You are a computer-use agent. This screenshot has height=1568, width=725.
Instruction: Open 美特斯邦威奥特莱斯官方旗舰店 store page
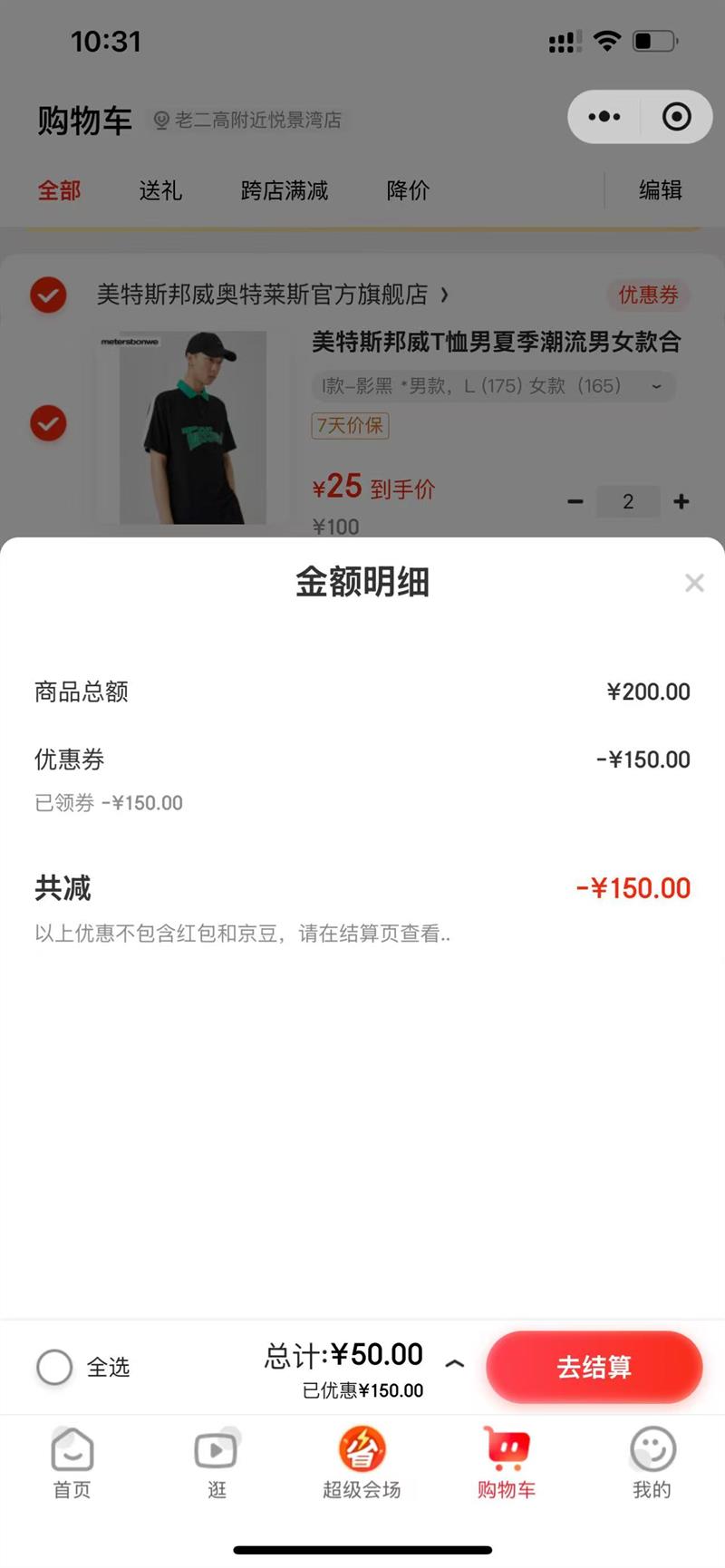coord(272,295)
